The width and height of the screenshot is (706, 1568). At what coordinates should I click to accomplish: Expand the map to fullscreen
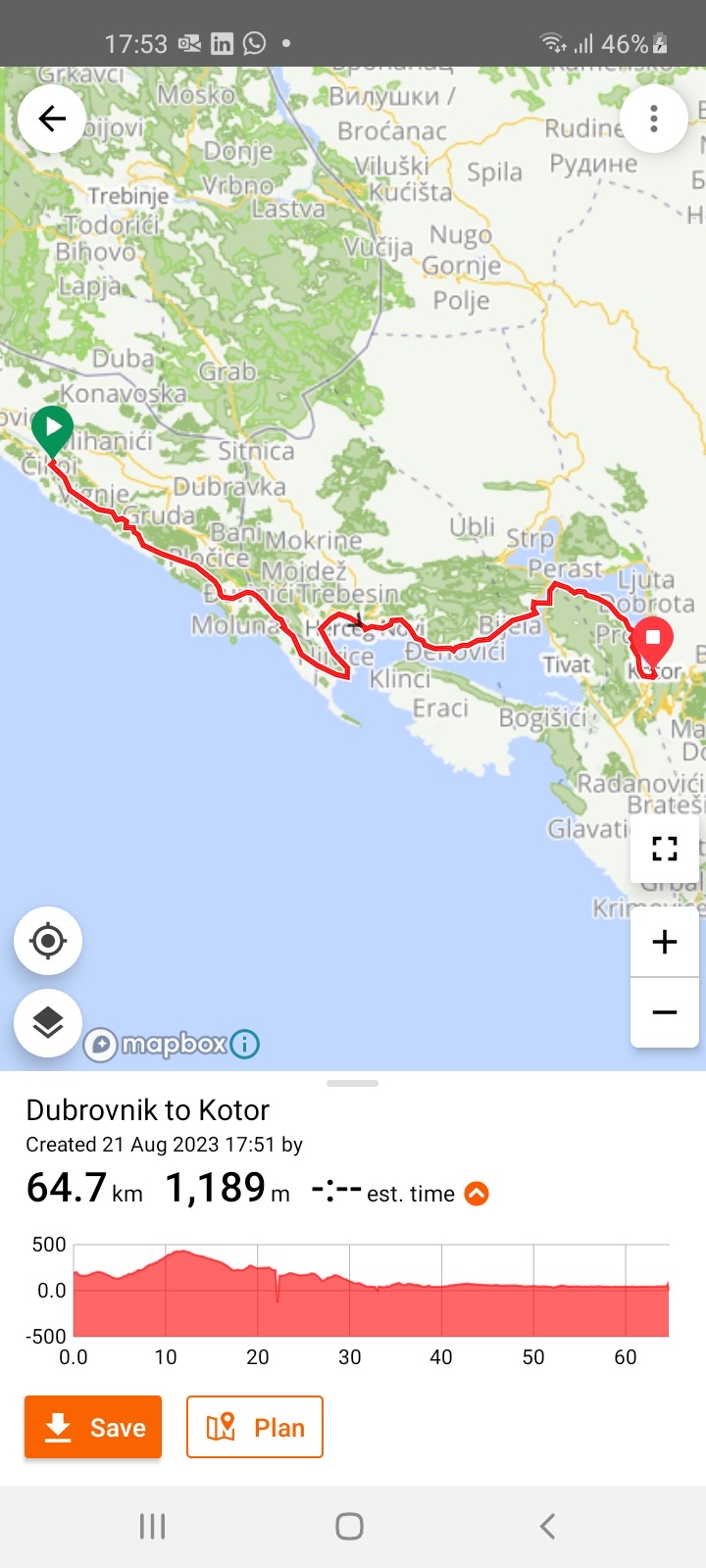(x=665, y=848)
